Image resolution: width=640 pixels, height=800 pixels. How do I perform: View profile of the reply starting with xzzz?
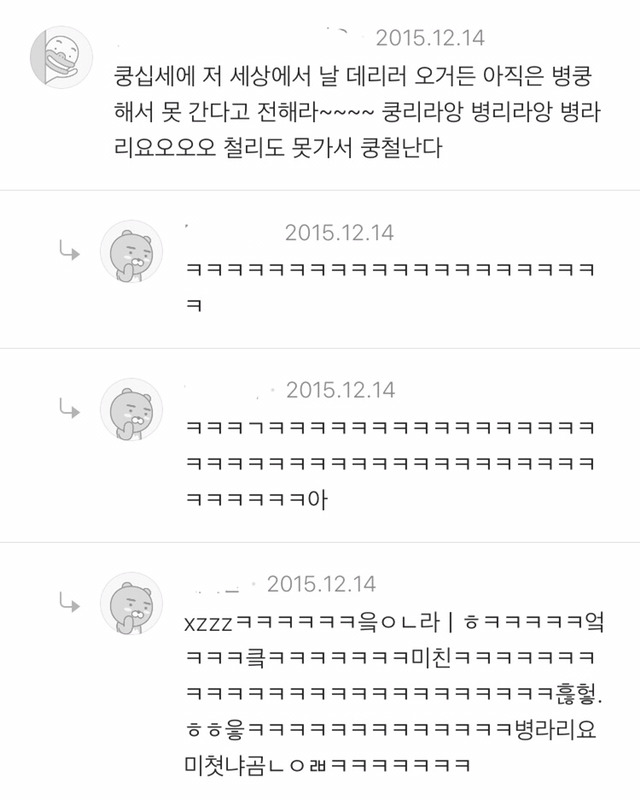(131, 604)
